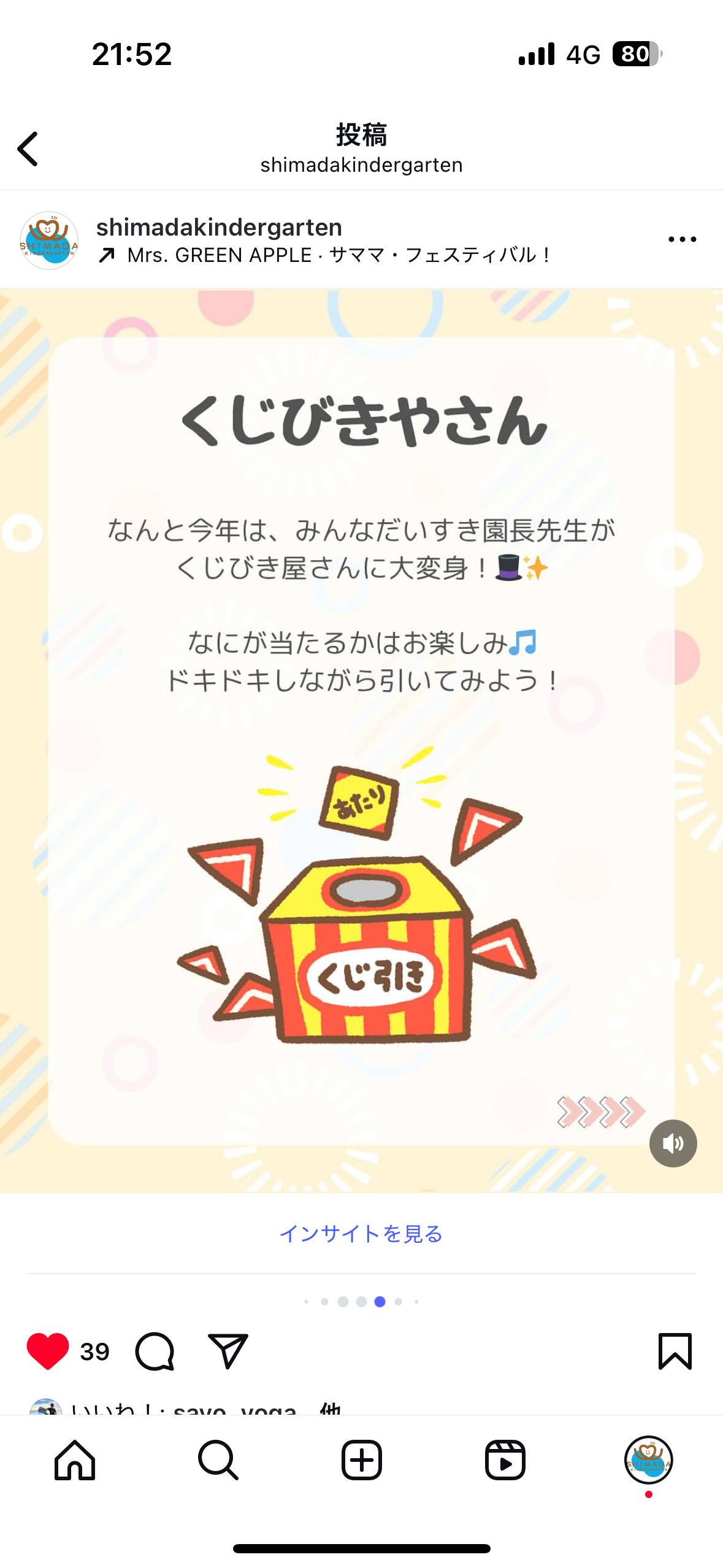
Task: Open the three-dot post options menu
Action: (682, 239)
